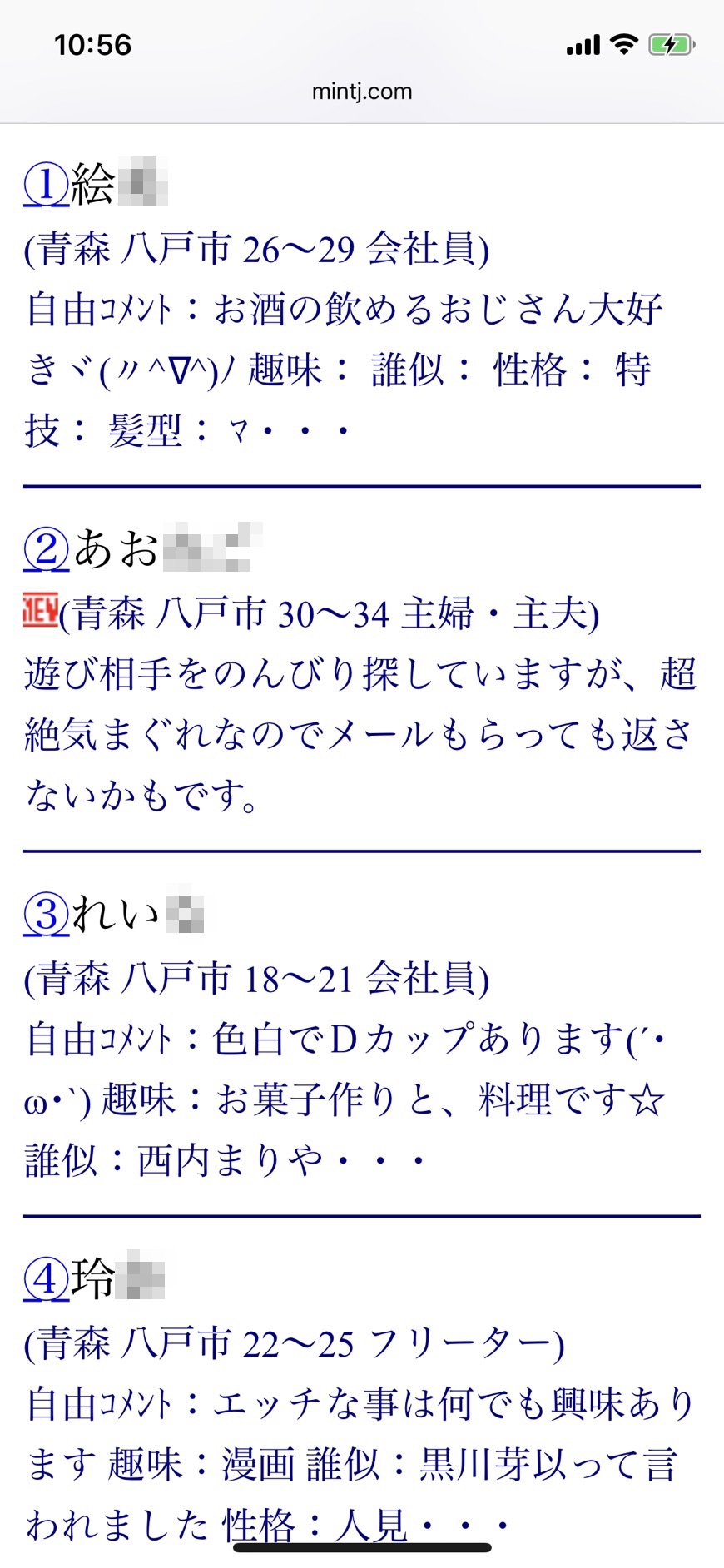Open profile link number ④ 玲

click(47, 1279)
